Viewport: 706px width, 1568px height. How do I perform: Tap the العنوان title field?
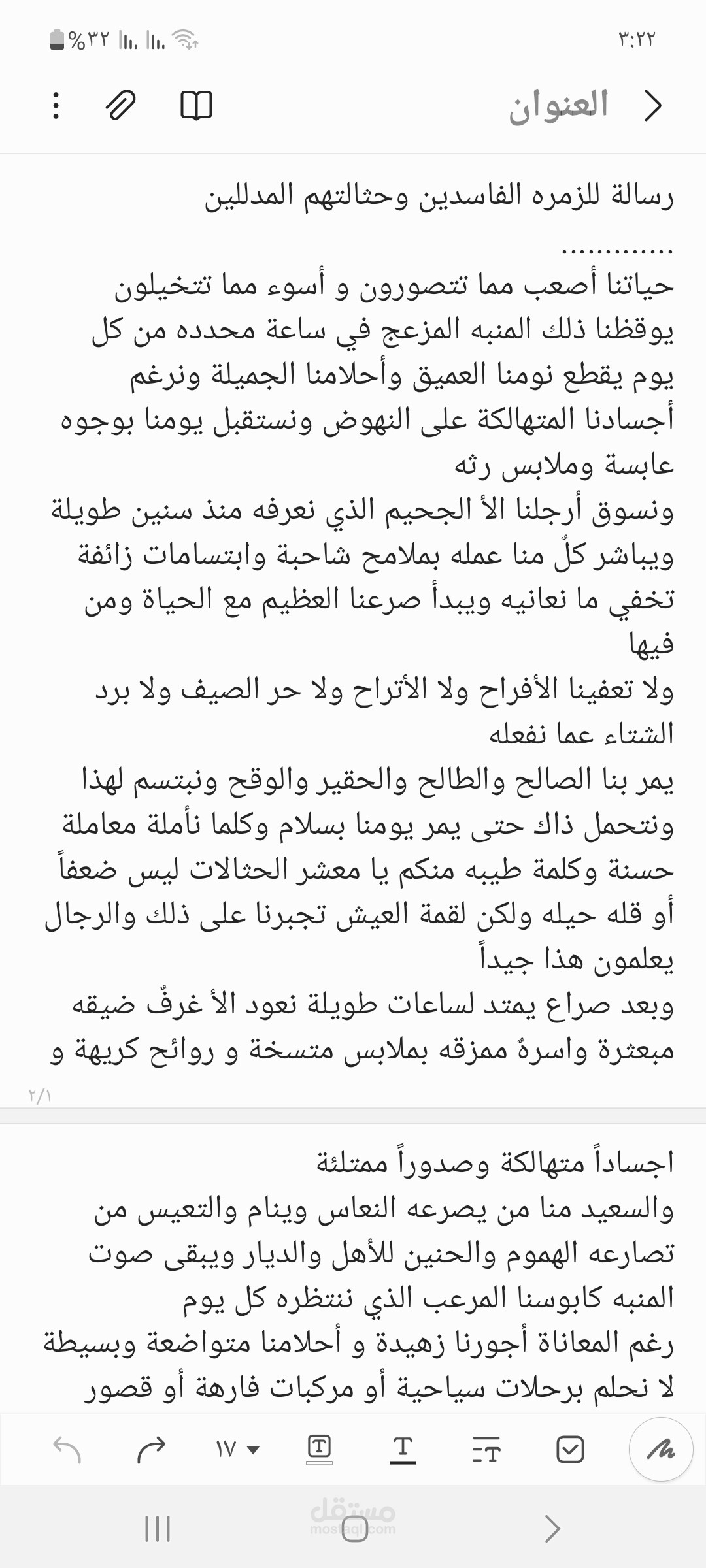point(559,103)
